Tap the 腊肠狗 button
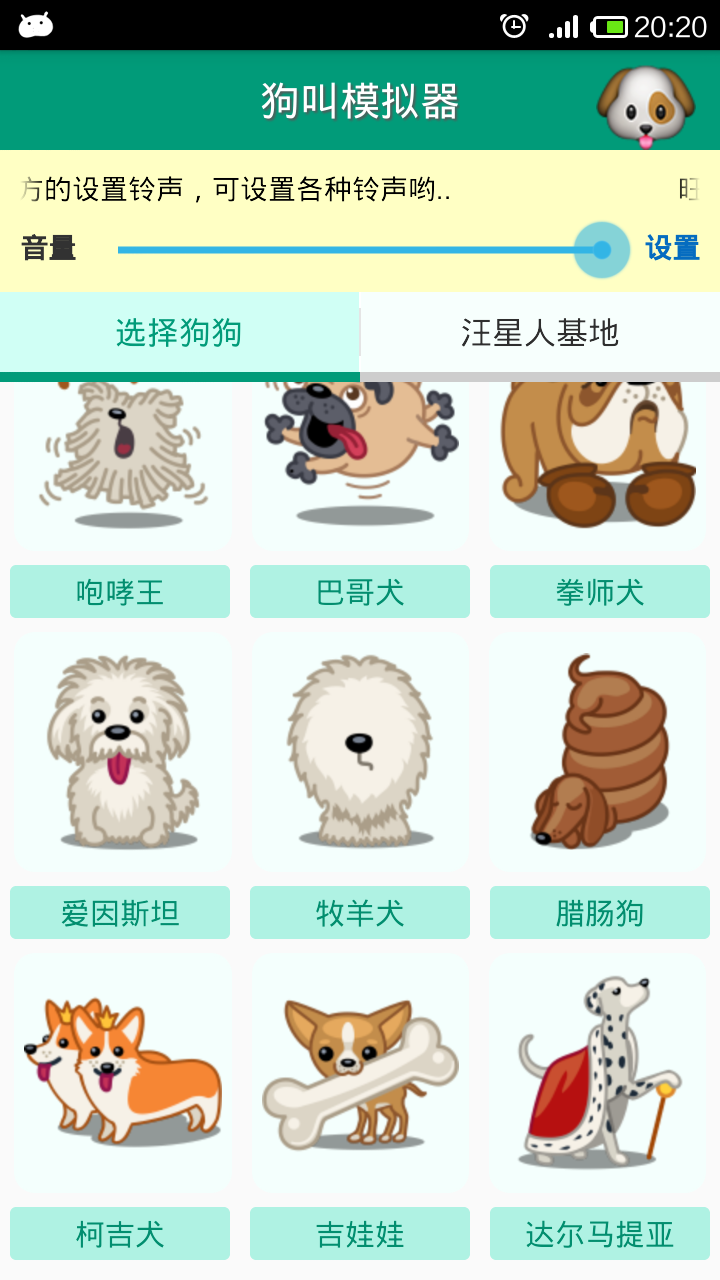720x1280 pixels. (600, 913)
